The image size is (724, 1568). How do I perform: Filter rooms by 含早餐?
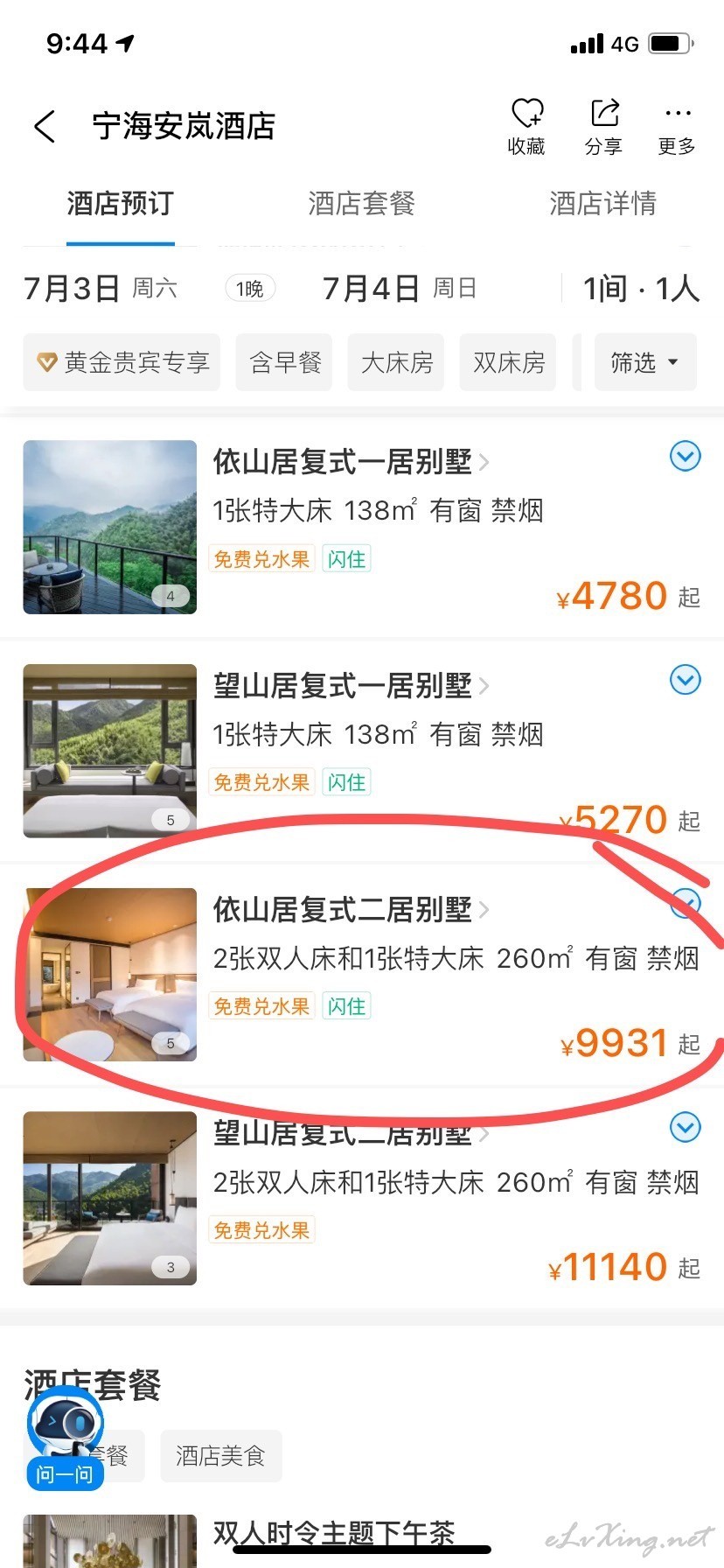pos(284,361)
